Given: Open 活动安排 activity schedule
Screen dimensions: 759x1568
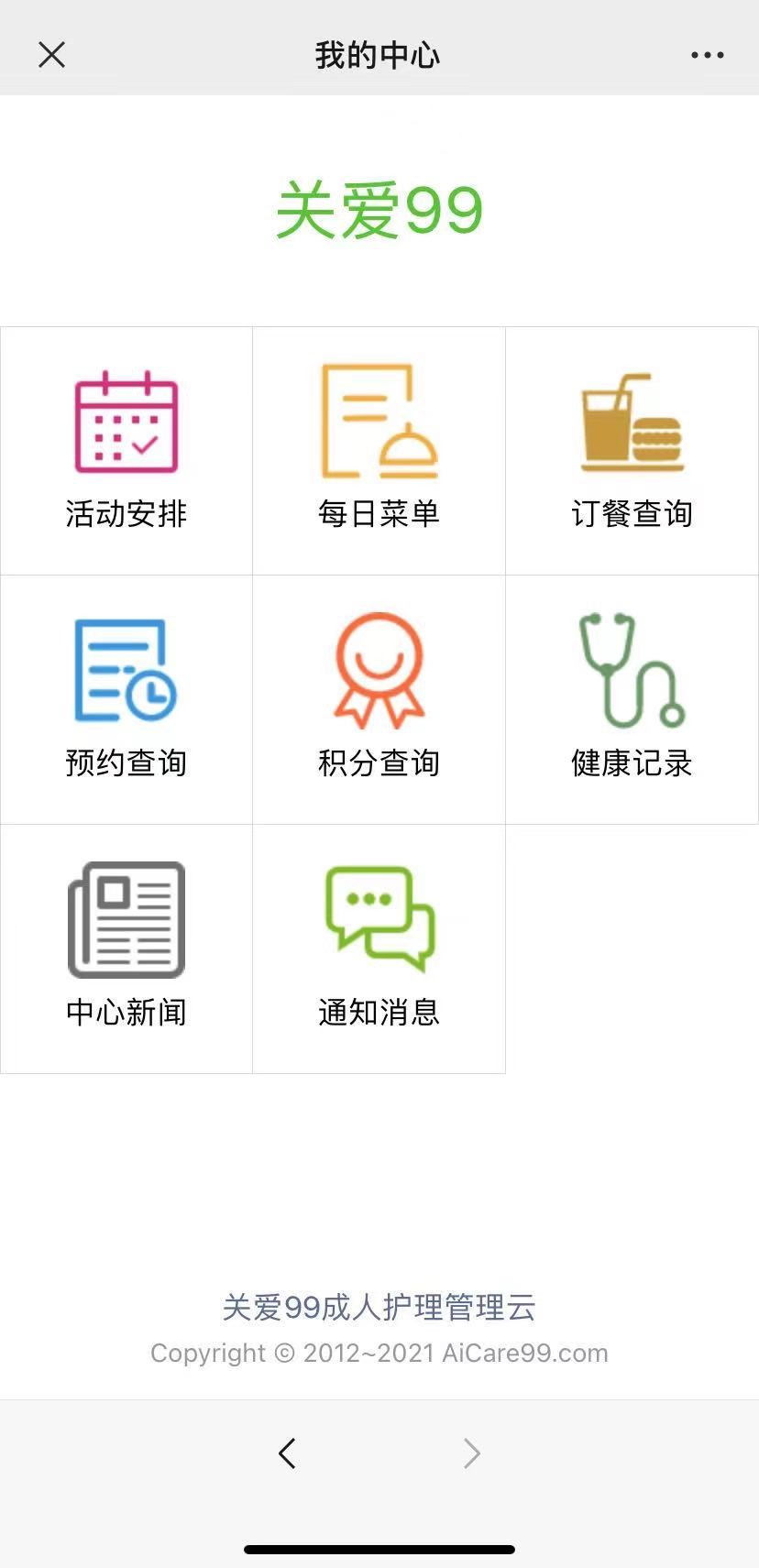Looking at the screenshot, I should (126, 451).
